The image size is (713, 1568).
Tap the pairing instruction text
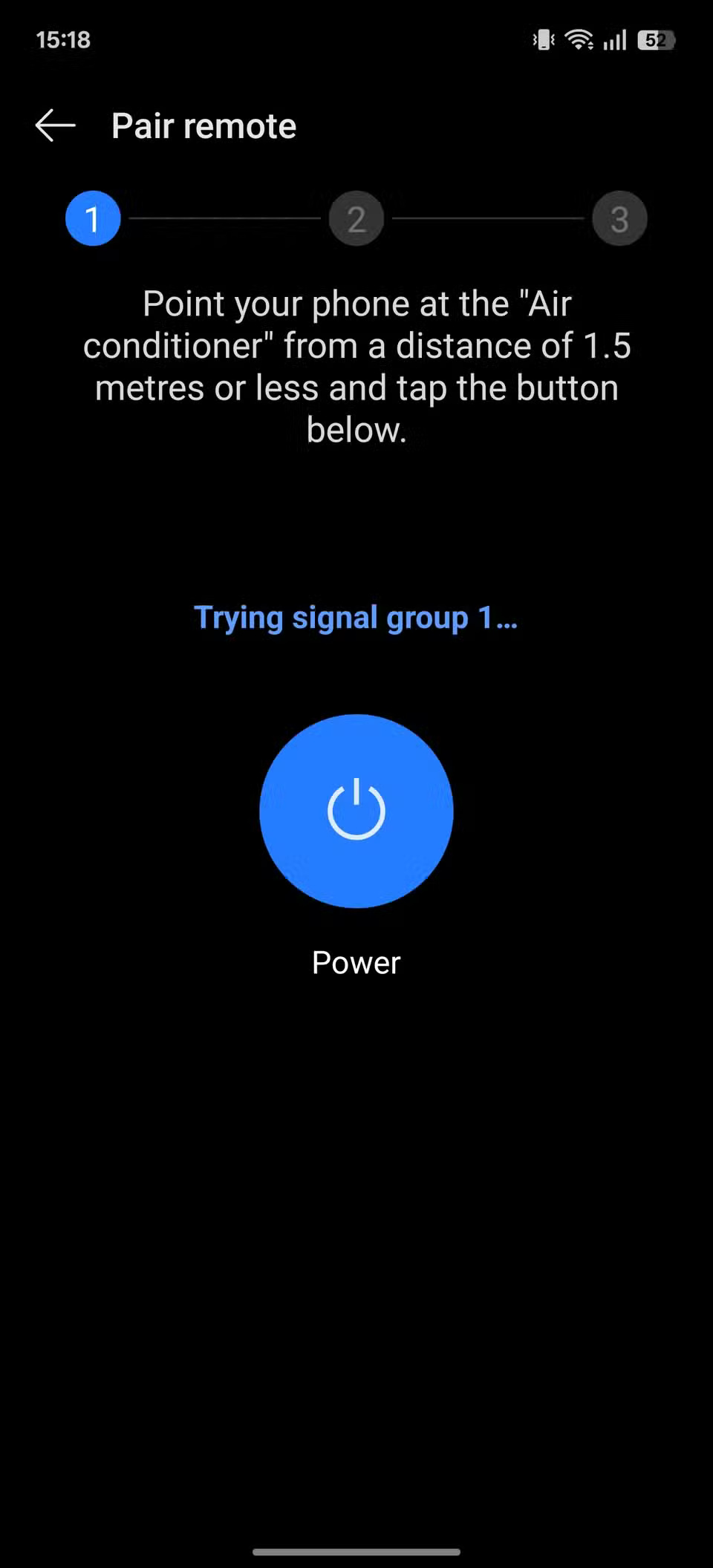pyautogui.click(x=356, y=365)
